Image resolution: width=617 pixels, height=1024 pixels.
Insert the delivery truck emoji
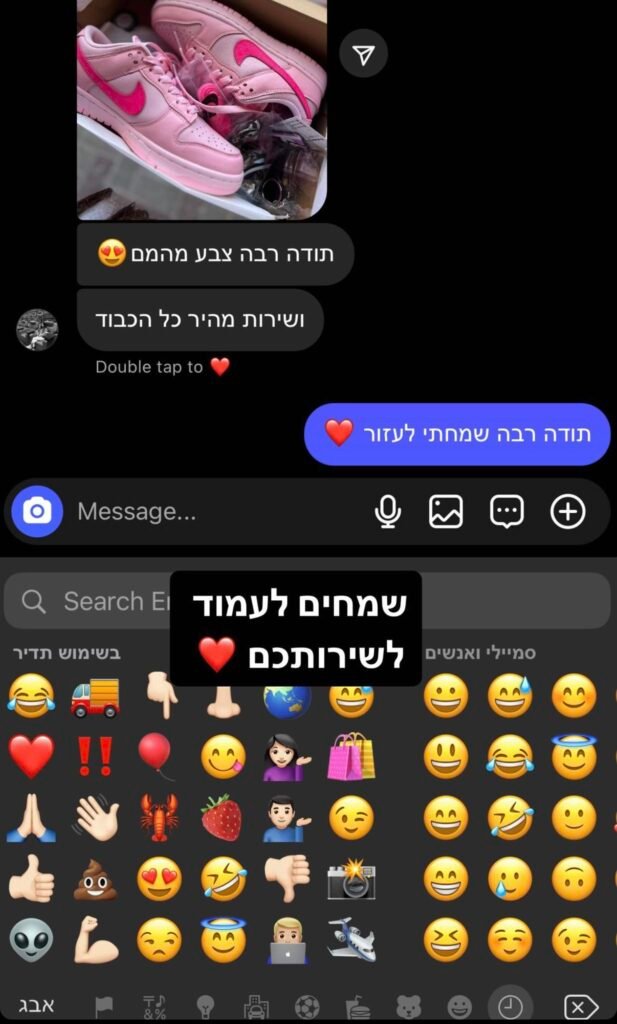point(95,697)
